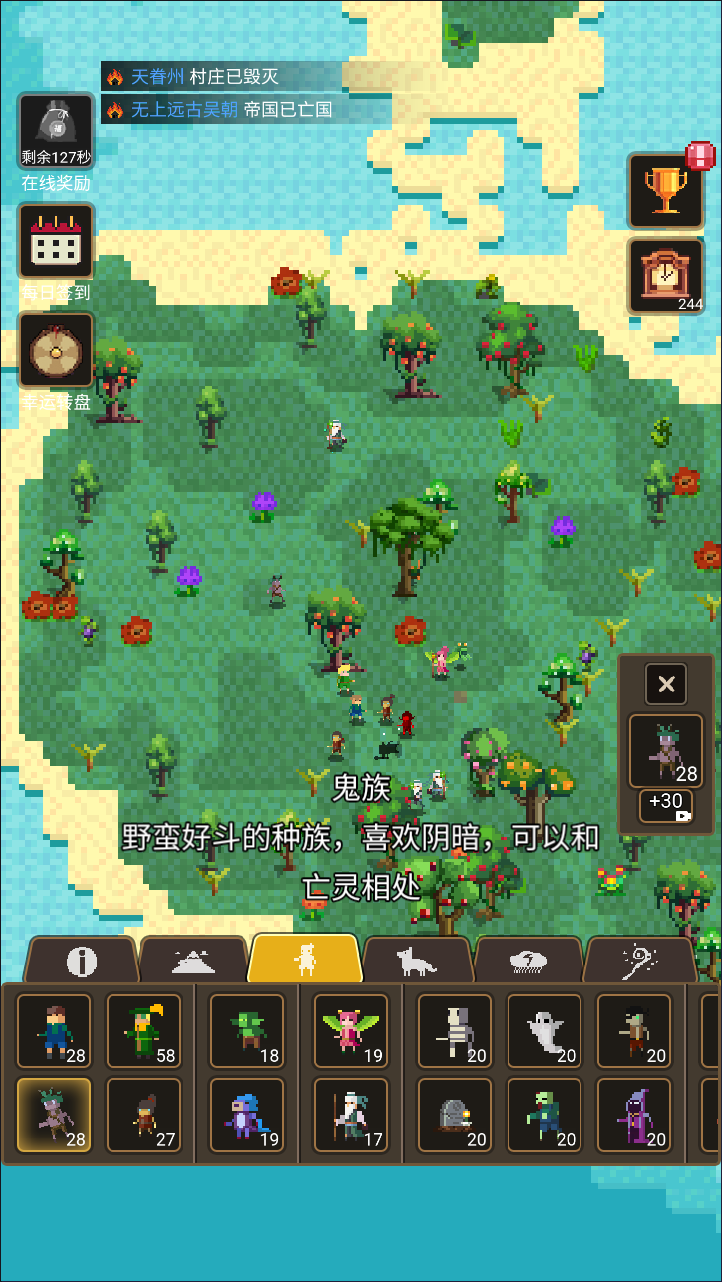Select the winged fairy with 19
This screenshot has width=722, height=1282.
coord(351,1031)
